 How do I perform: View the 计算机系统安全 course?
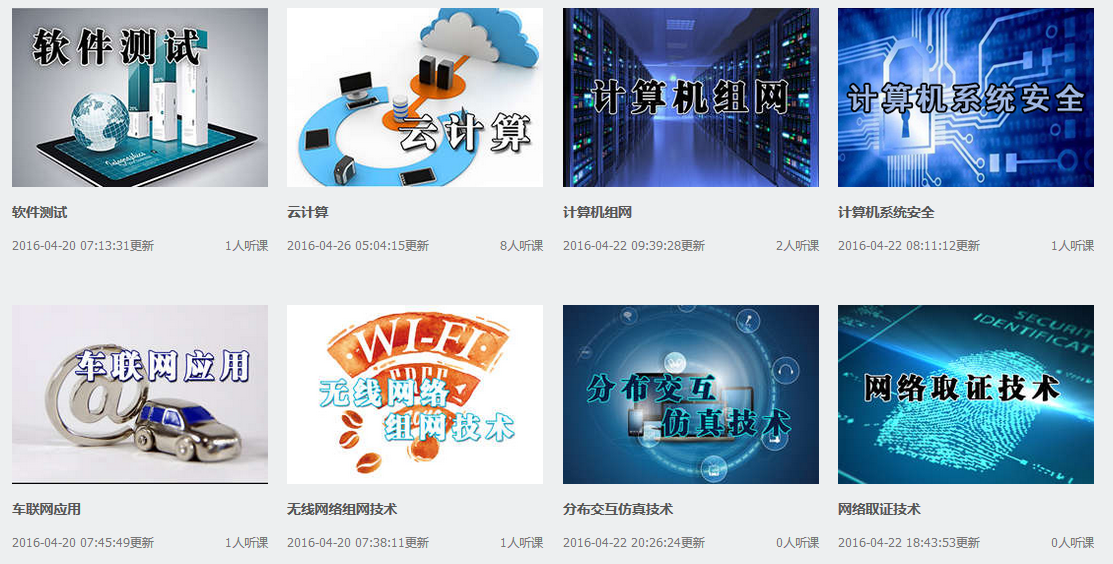coord(965,98)
